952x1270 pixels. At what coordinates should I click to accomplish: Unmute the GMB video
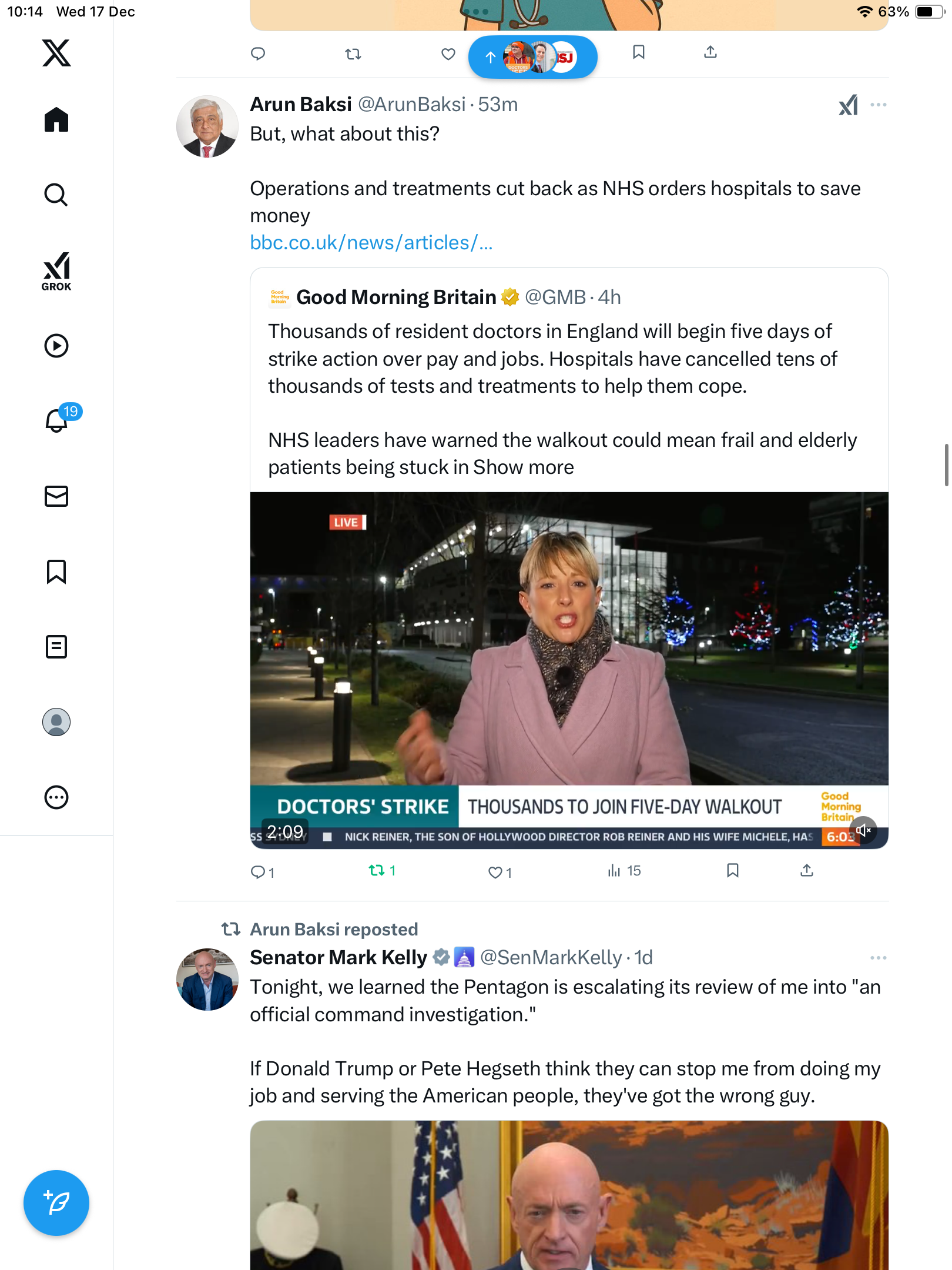pos(862,830)
